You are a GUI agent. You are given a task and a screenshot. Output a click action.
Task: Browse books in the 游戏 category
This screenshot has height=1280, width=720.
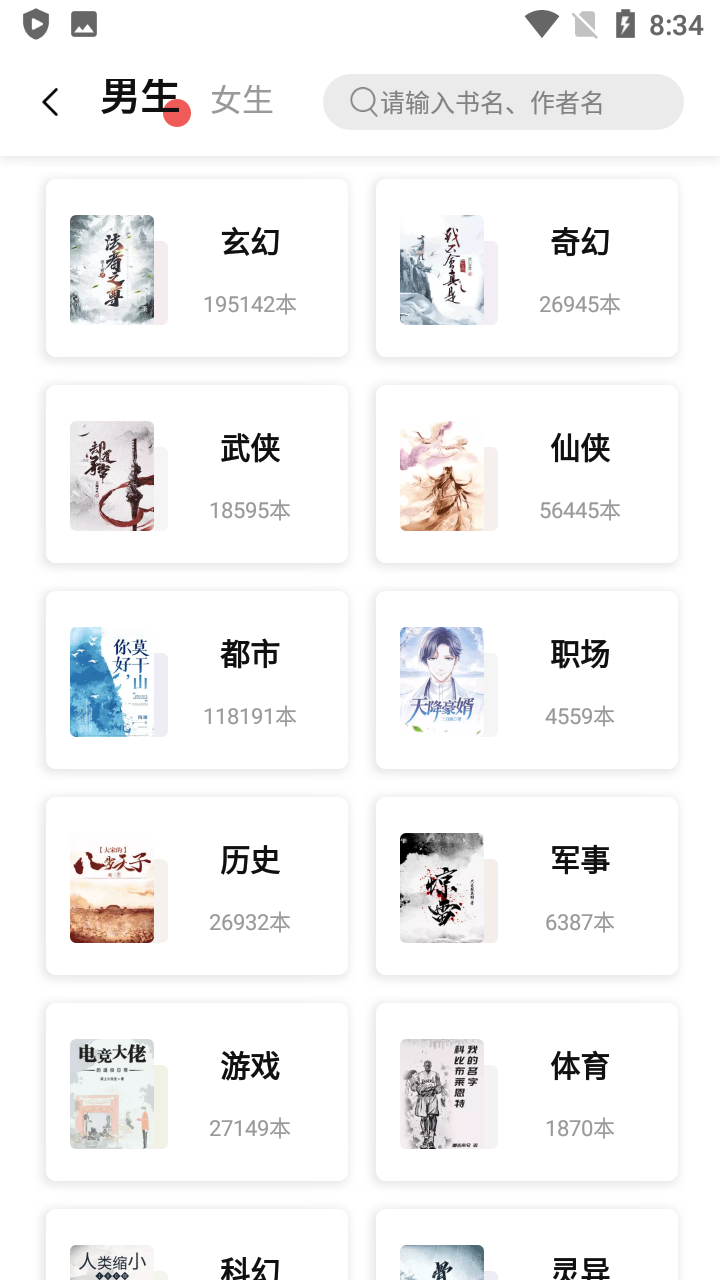click(196, 1092)
